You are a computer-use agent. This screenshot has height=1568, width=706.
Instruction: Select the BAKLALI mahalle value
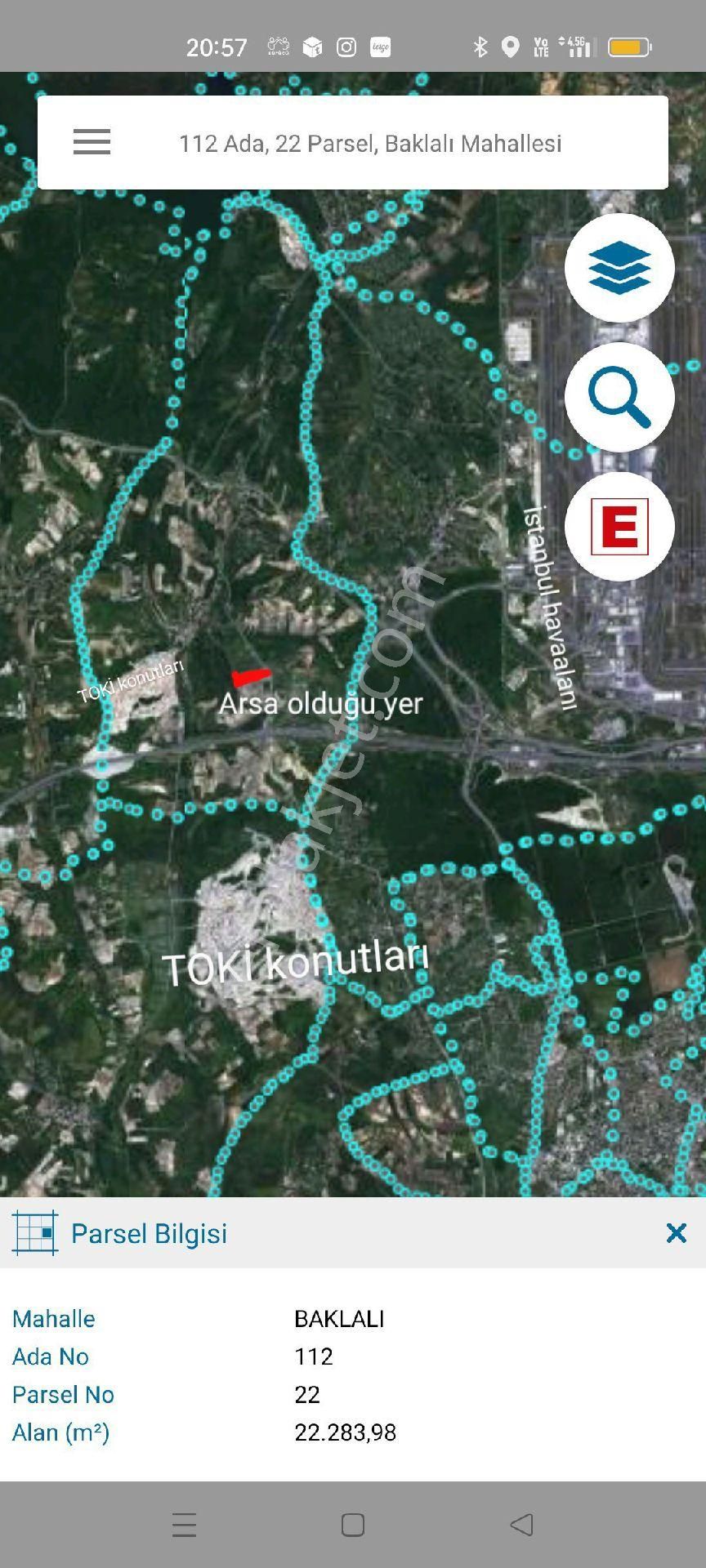point(340,1318)
